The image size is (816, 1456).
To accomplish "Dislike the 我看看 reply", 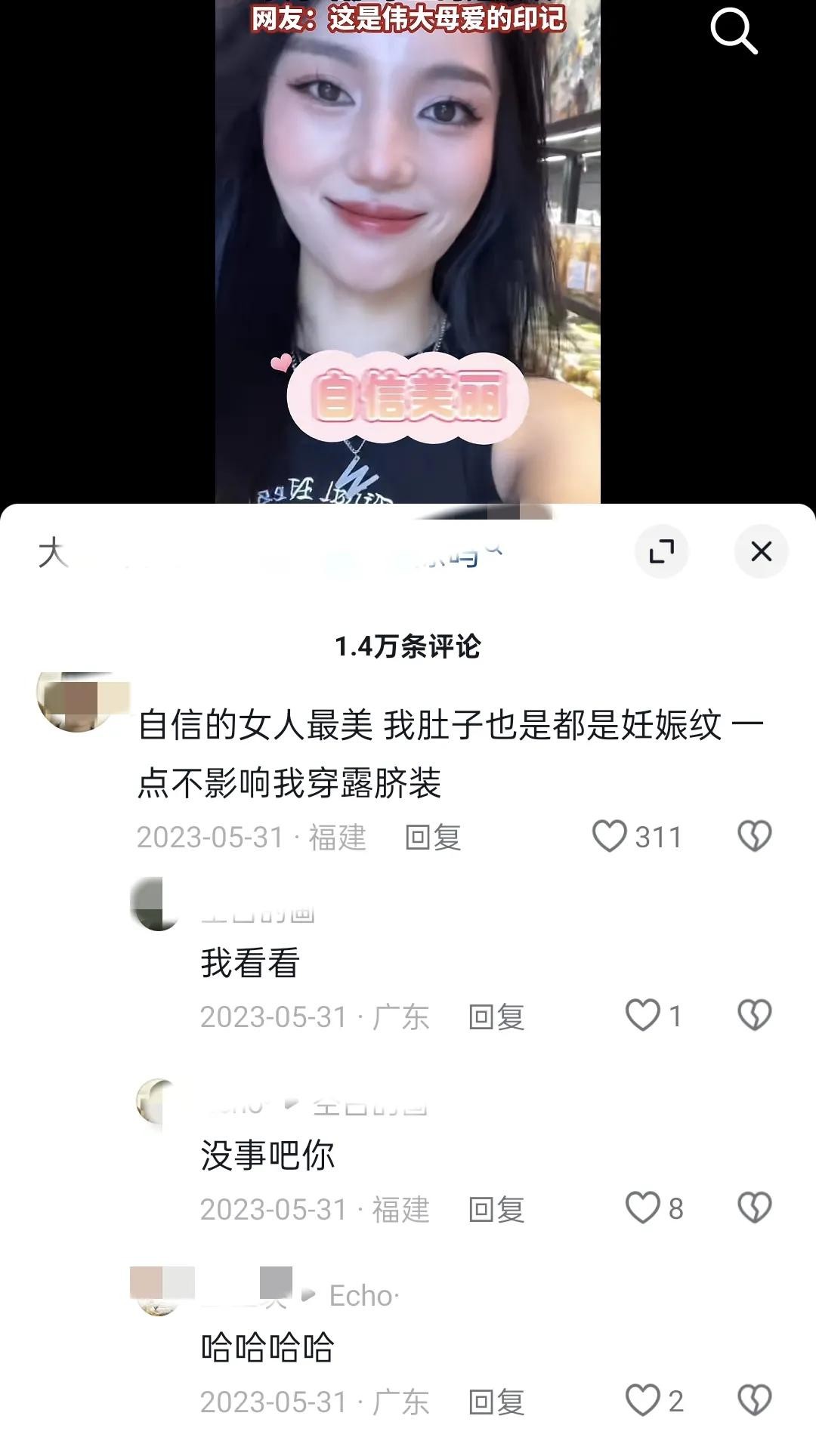I will tap(754, 1016).
